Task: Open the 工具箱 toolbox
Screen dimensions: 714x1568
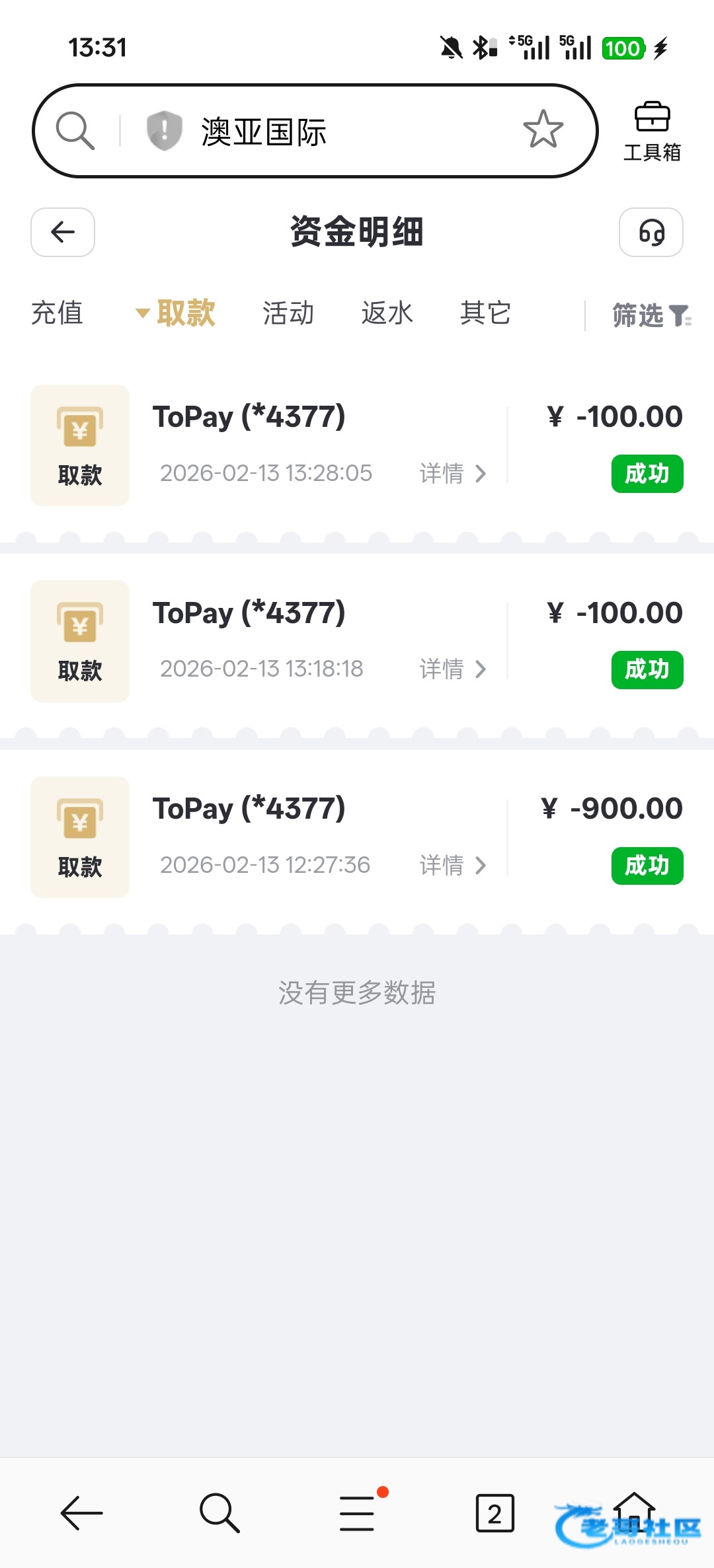Action: tap(652, 131)
